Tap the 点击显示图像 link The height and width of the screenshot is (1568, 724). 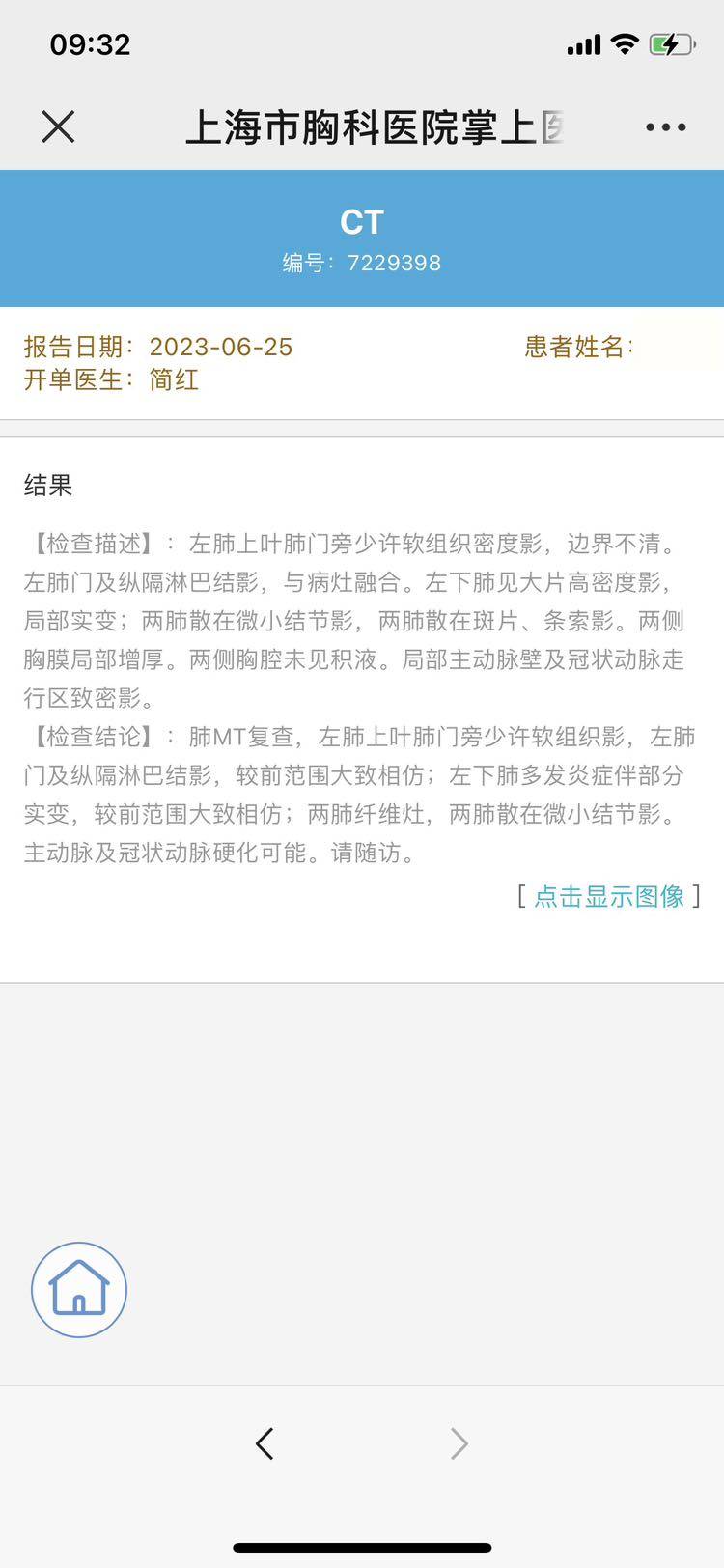click(x=609, y=896)
